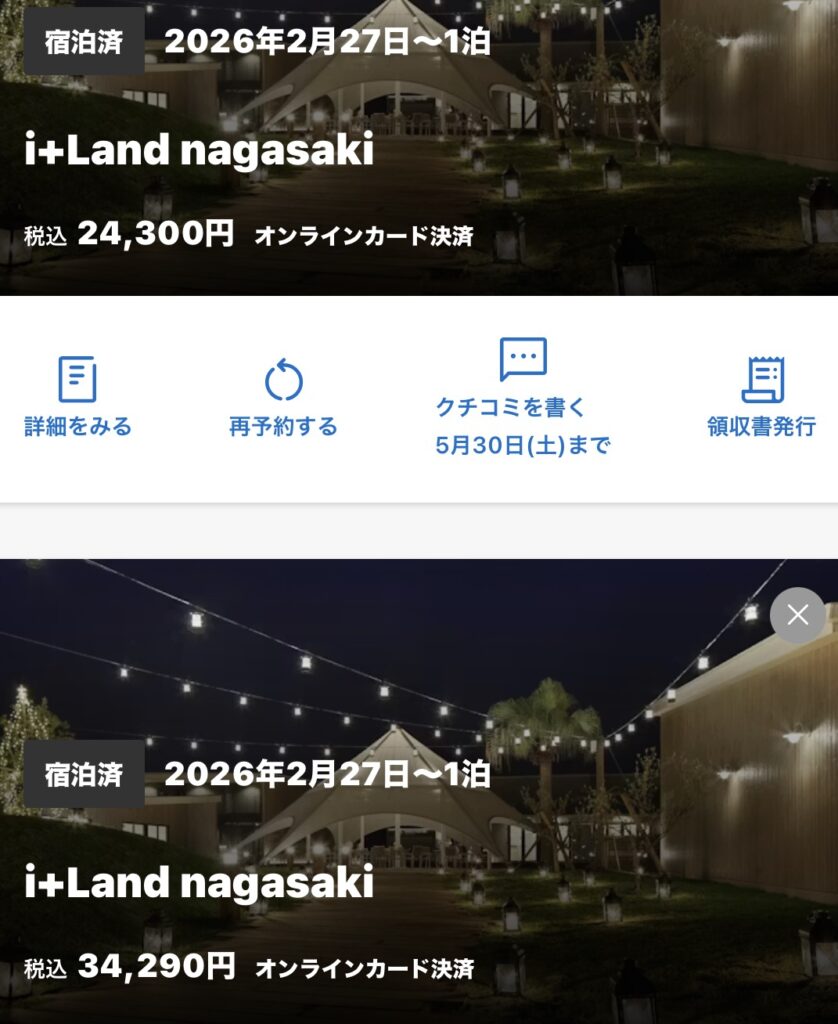Image resolution: width=838 pixels, height=1024 pixels.
Task: Open 詳細をみる for the 24,300円 booking
Action: click(x=78, y=397)
